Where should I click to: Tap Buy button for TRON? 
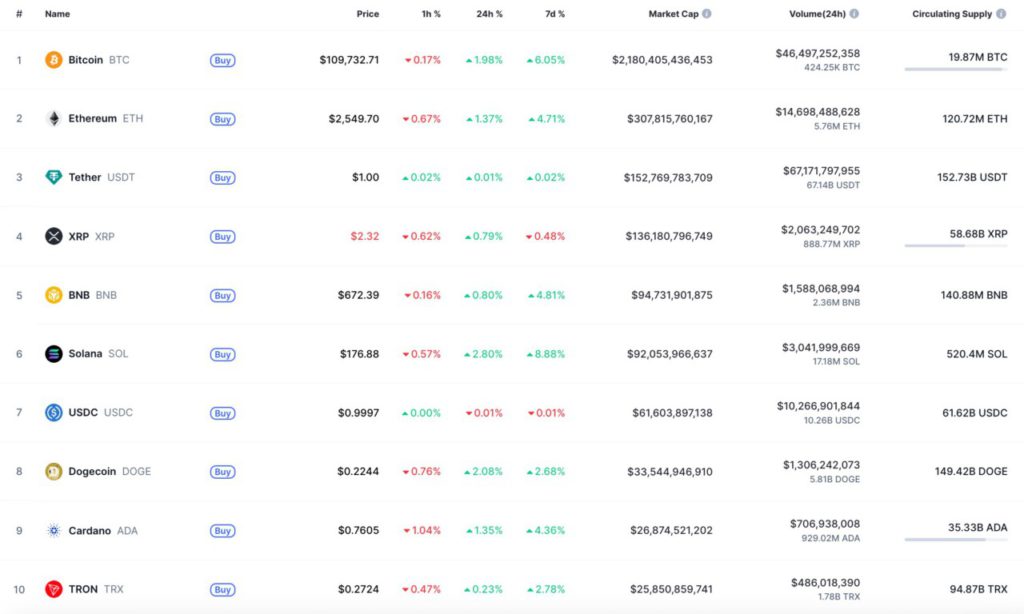(222, 589)
